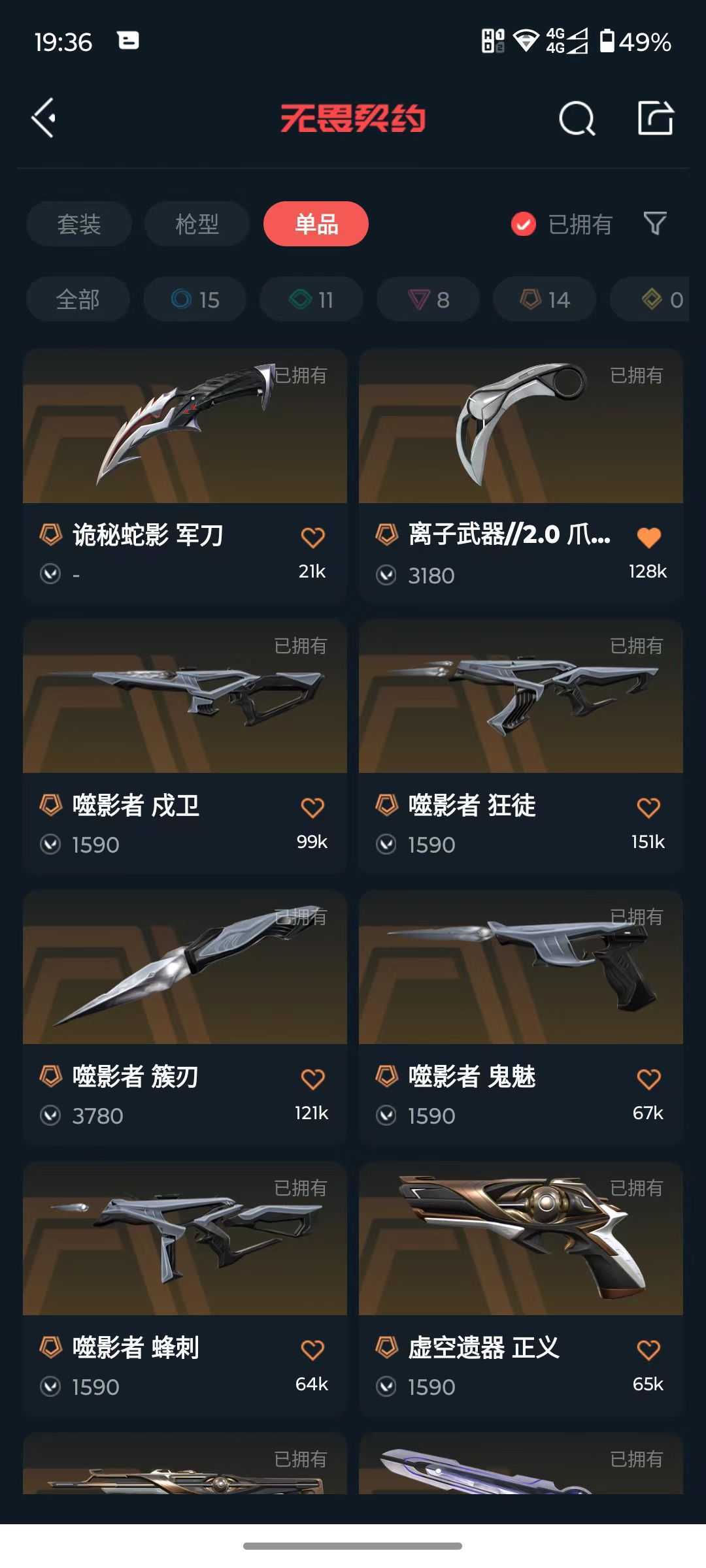Go back using the top-left arrow
Screen dimensions: 706x1568
44,118
